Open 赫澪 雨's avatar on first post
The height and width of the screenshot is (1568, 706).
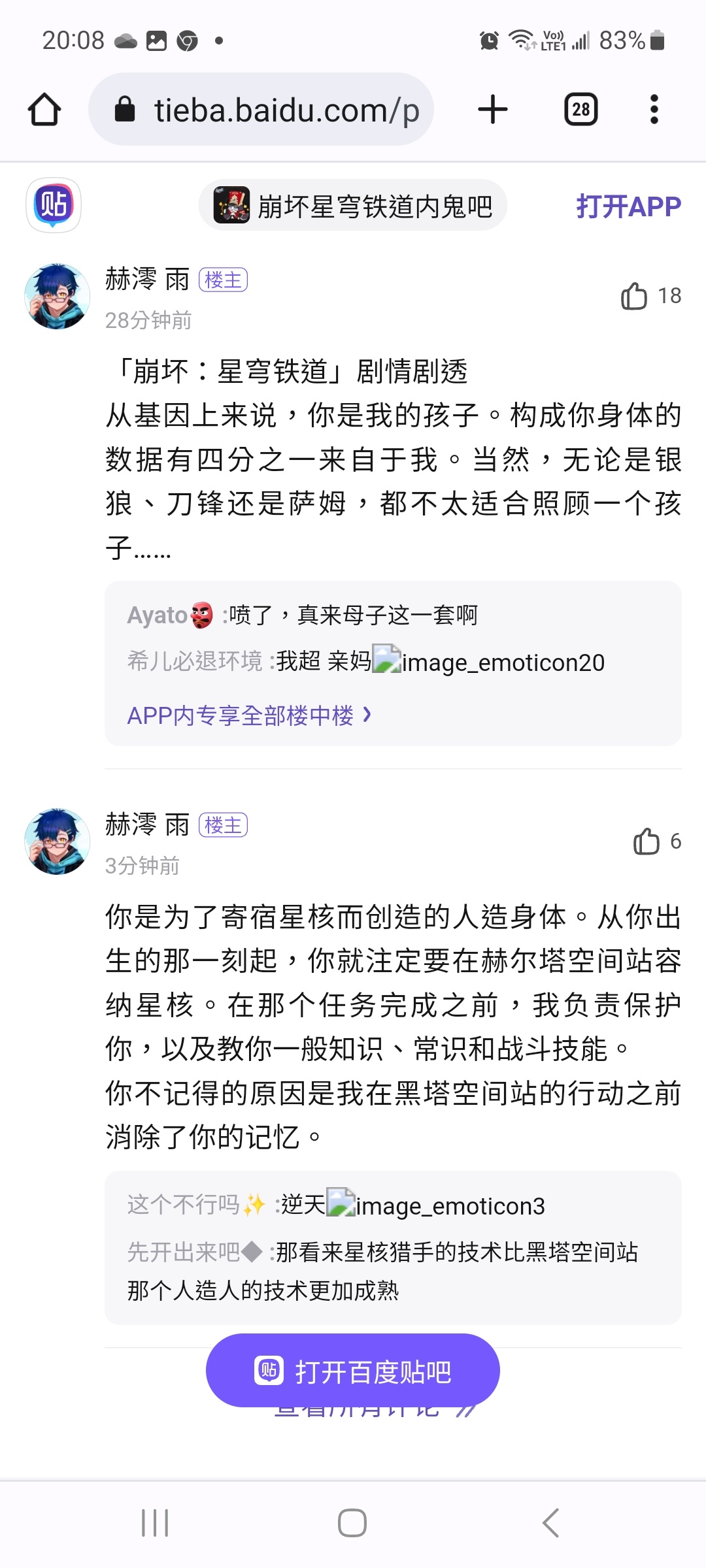[x=58, y=297]
